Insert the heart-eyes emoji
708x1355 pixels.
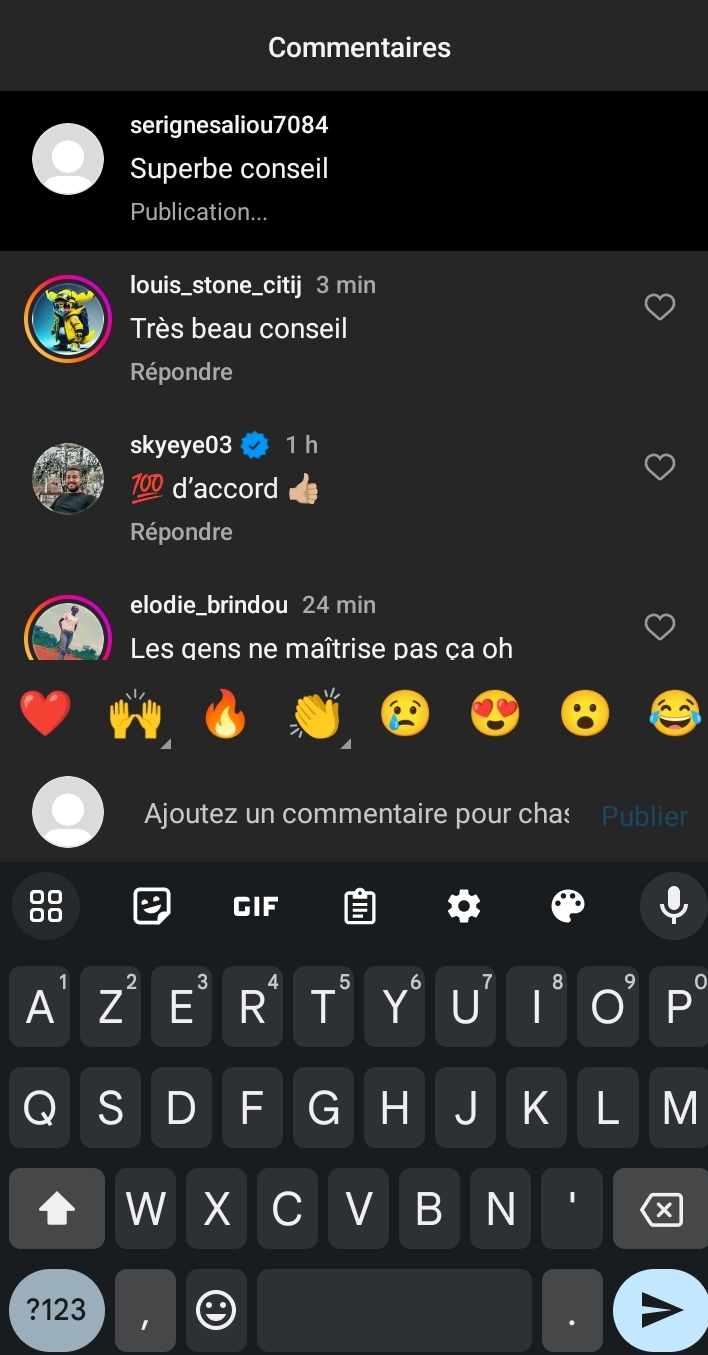point(495,715)
